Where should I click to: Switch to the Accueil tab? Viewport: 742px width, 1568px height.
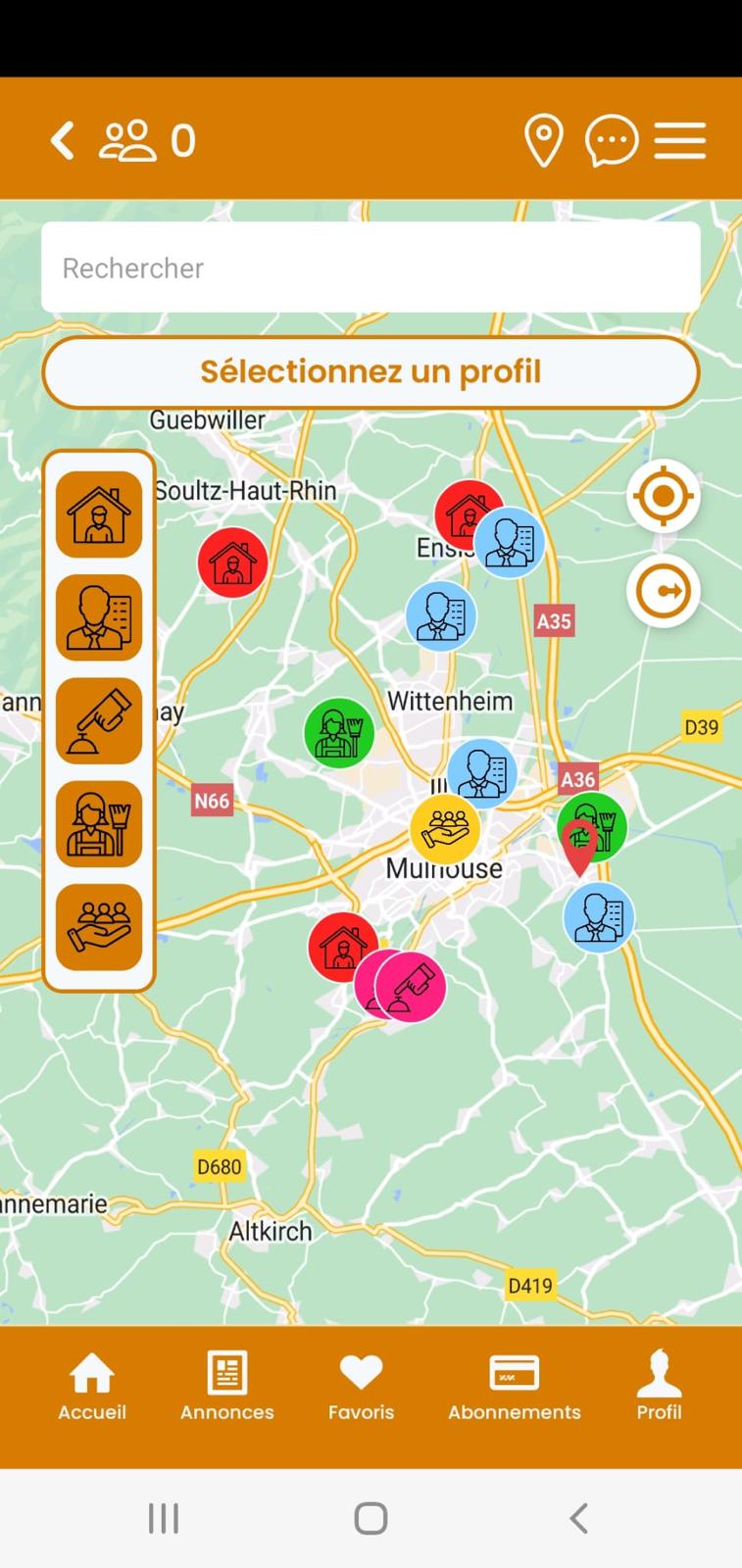pos(92,1387)
